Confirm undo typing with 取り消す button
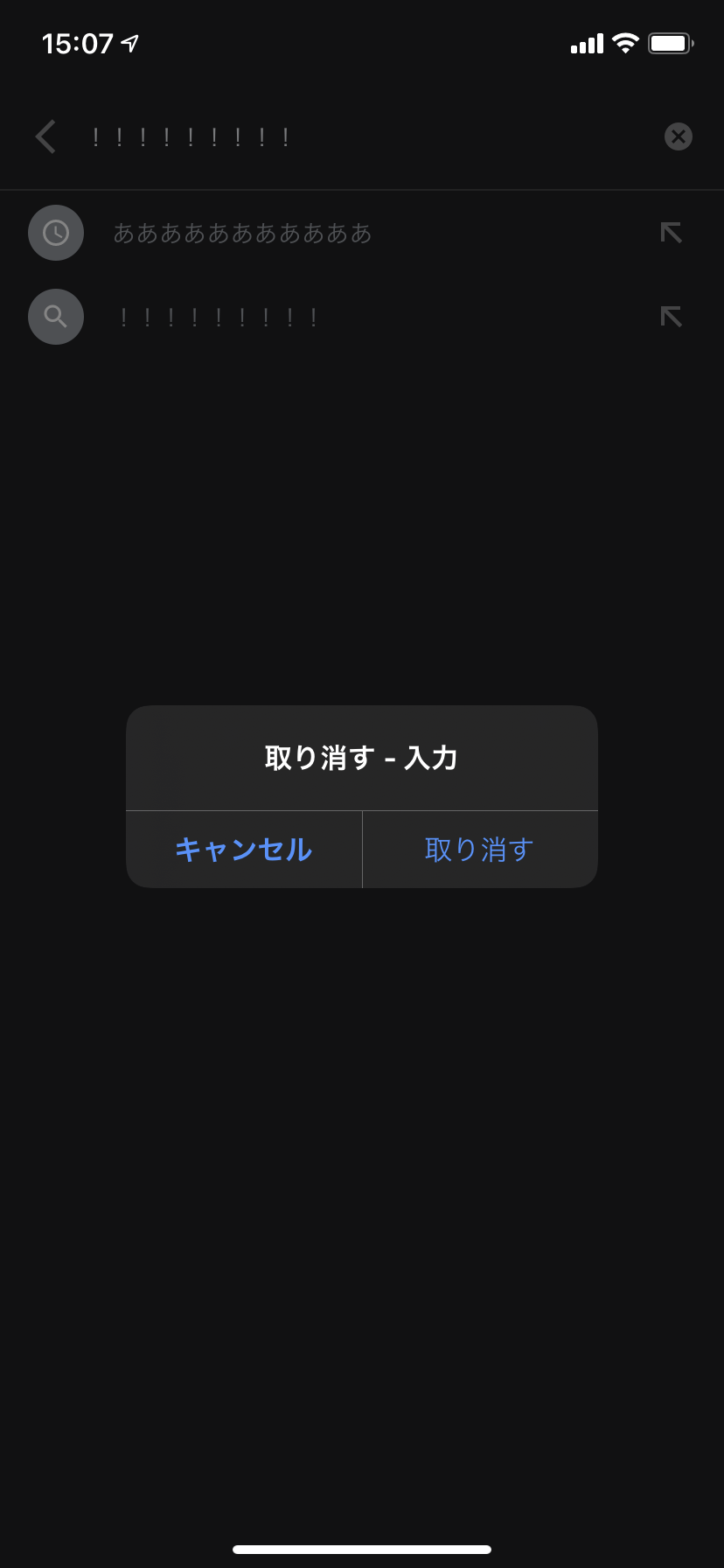The width and height of the screenshot is (724, 1568). coord(480,850)
